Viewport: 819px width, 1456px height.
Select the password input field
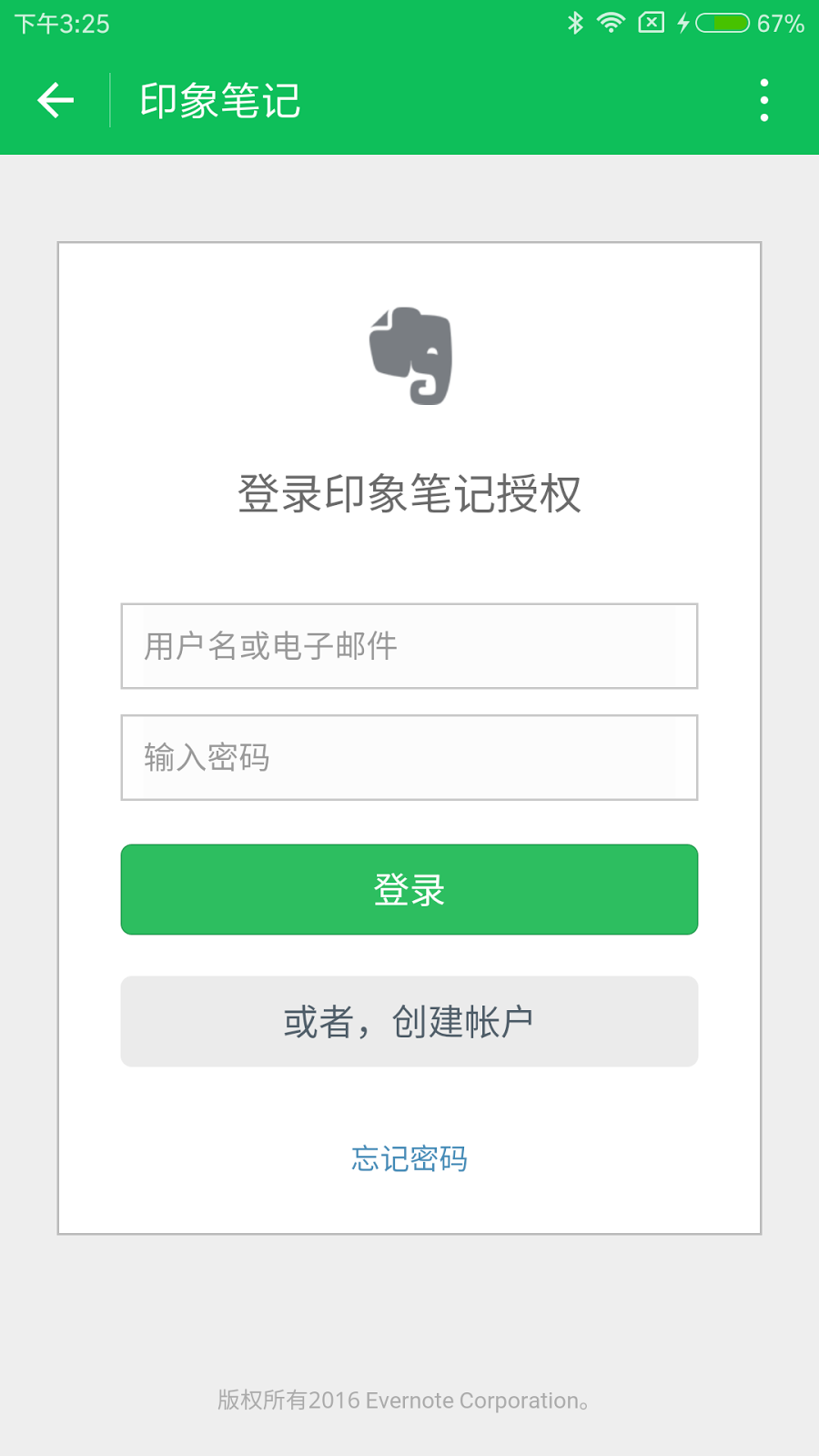click(x=409, y=757)
